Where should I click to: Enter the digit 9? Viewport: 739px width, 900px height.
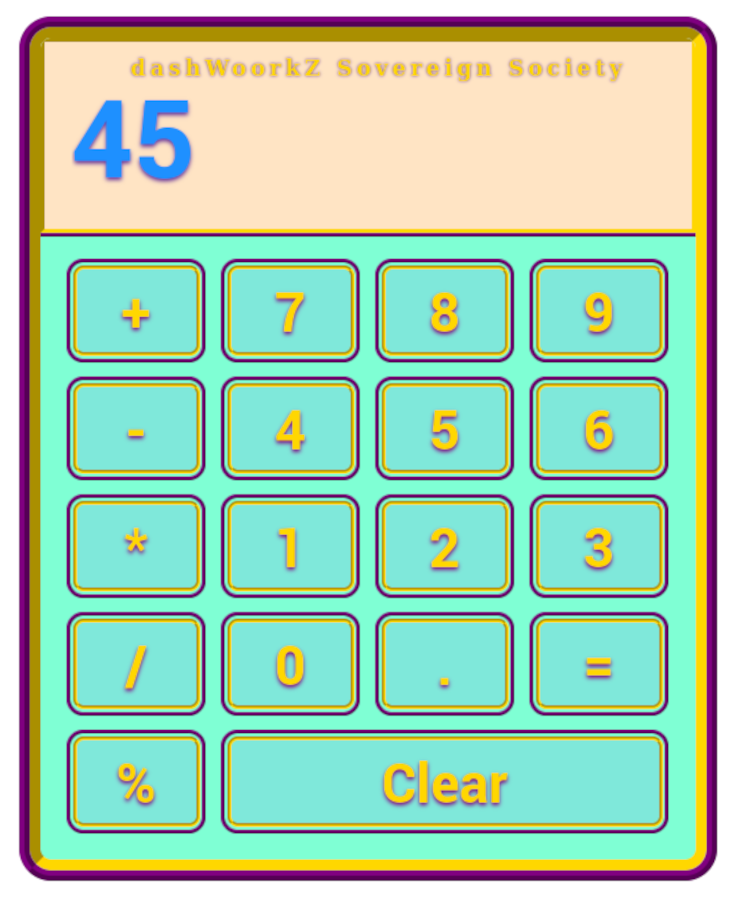click(598, 311)
